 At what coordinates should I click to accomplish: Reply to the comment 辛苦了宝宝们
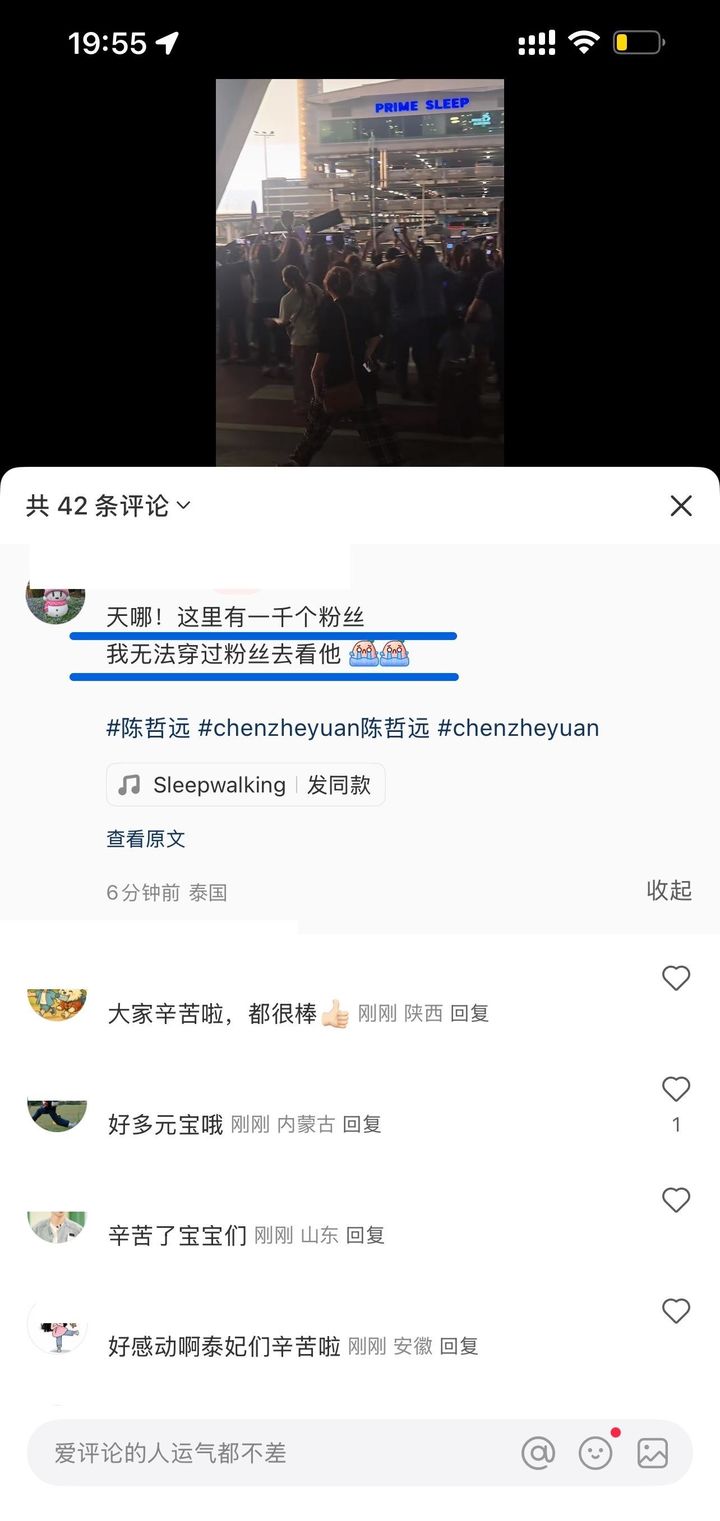point(365,1236)
